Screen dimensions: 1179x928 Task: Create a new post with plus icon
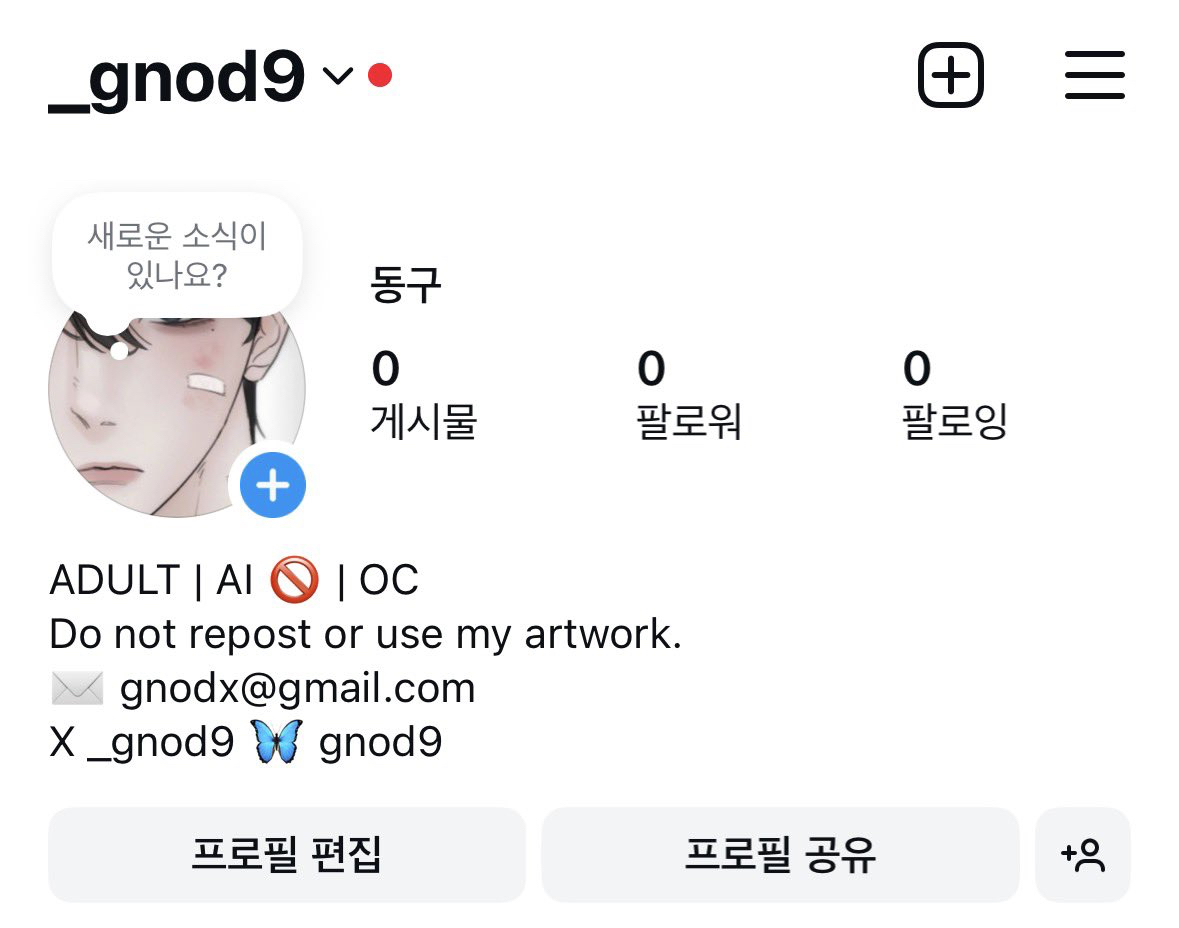point(950,75)
